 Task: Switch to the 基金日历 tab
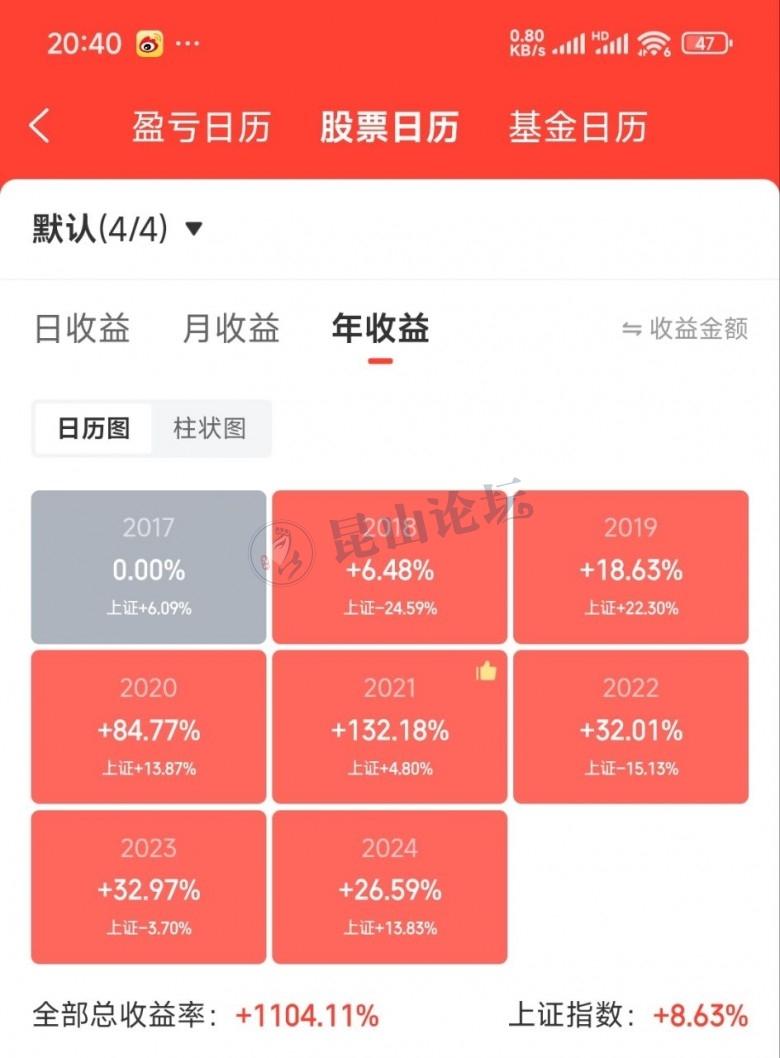coord(578,127)
